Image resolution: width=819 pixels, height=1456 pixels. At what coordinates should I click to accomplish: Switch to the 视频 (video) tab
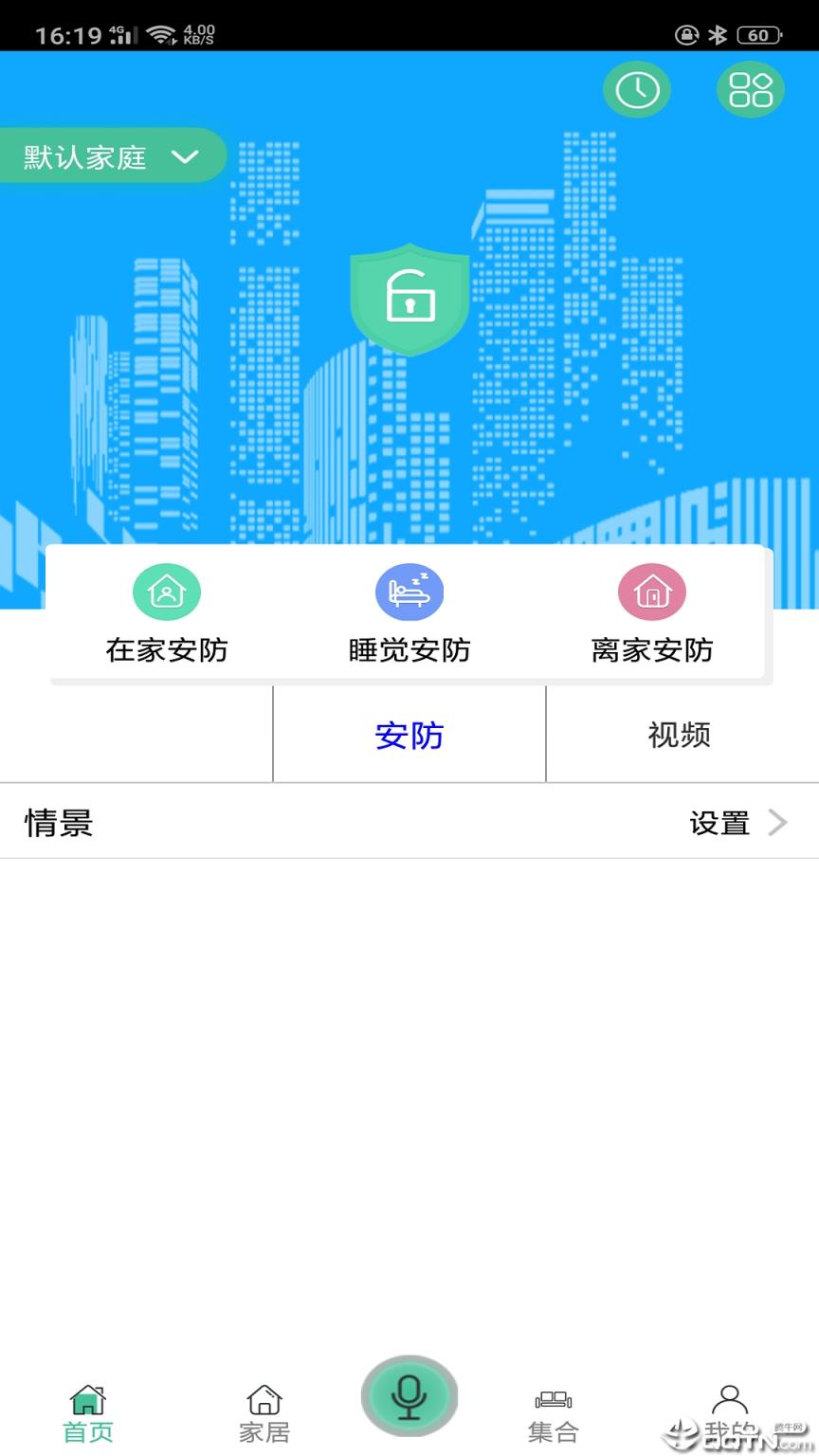tap(682, 736)
